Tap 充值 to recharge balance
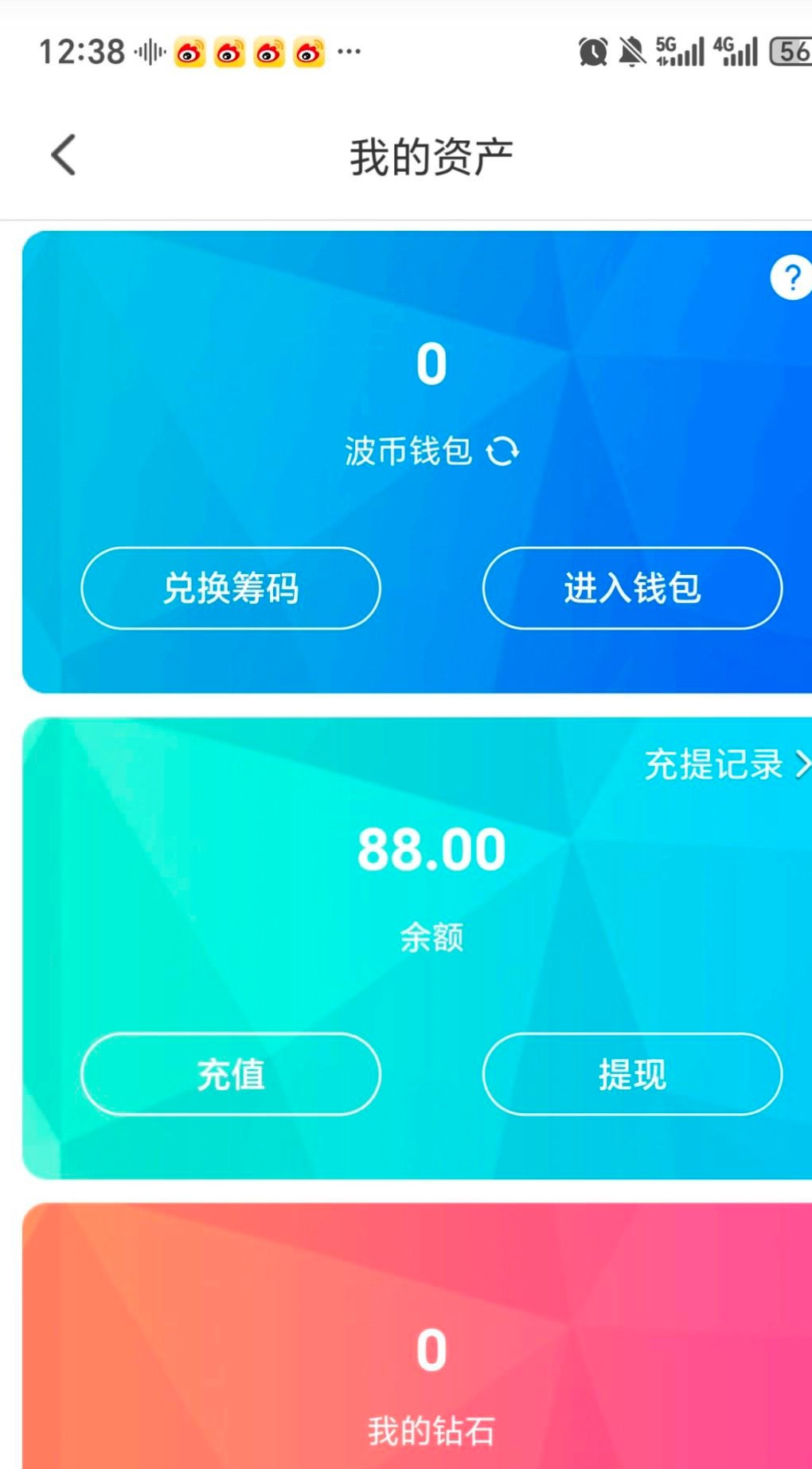The image size is (812, 1469). 231,1074
